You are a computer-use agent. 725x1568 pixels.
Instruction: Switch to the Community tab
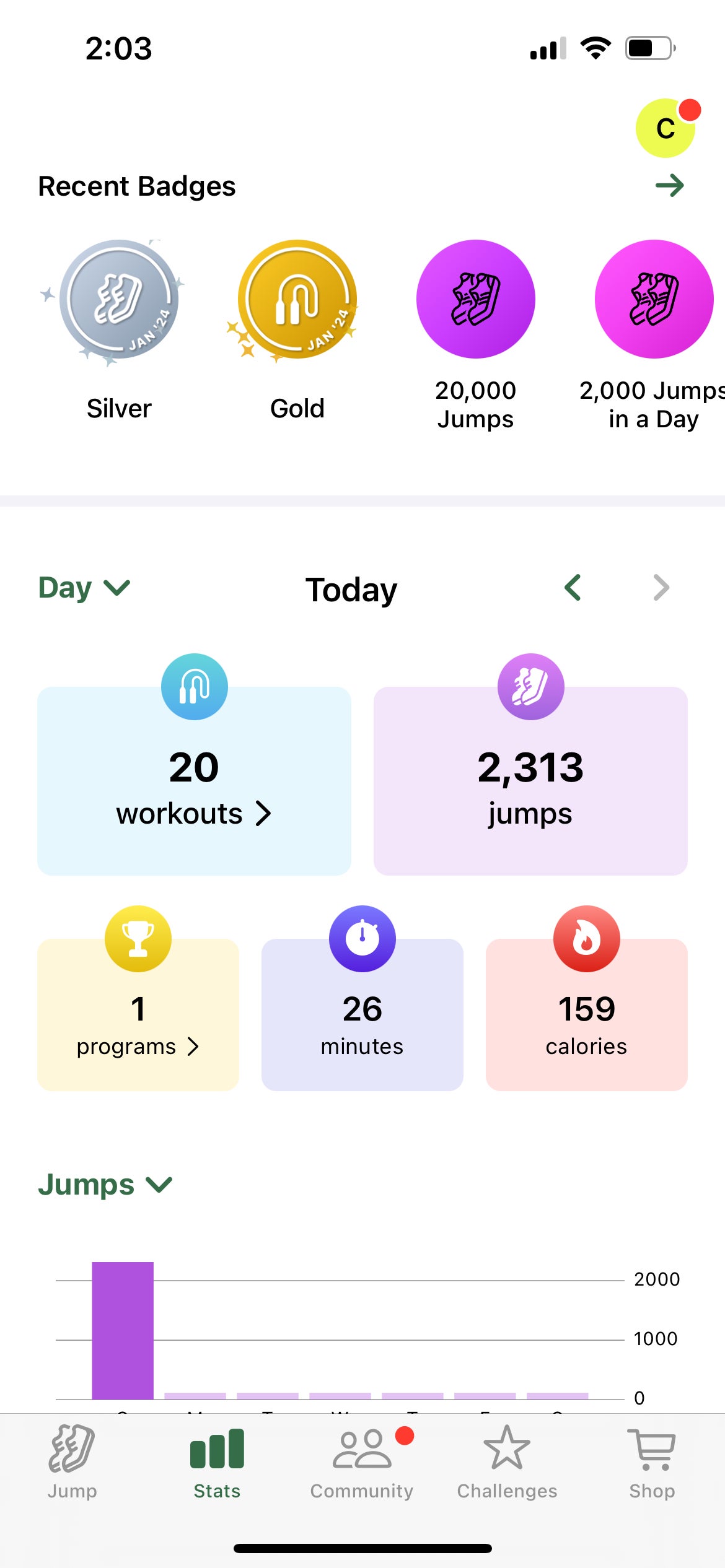[x=362, y=1463]
